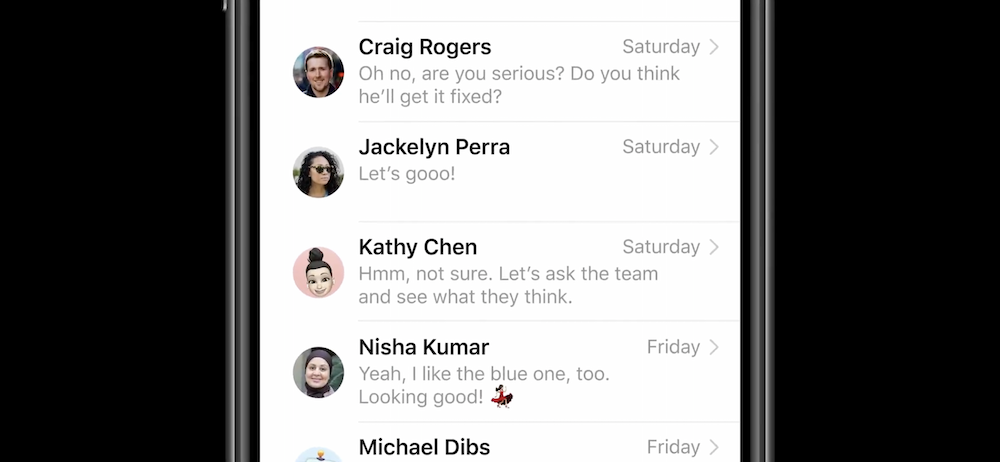Screen dimensions: 1000x462
Task: Open Nisha Kumar's conversation
Action: click(x=500, y=372)
